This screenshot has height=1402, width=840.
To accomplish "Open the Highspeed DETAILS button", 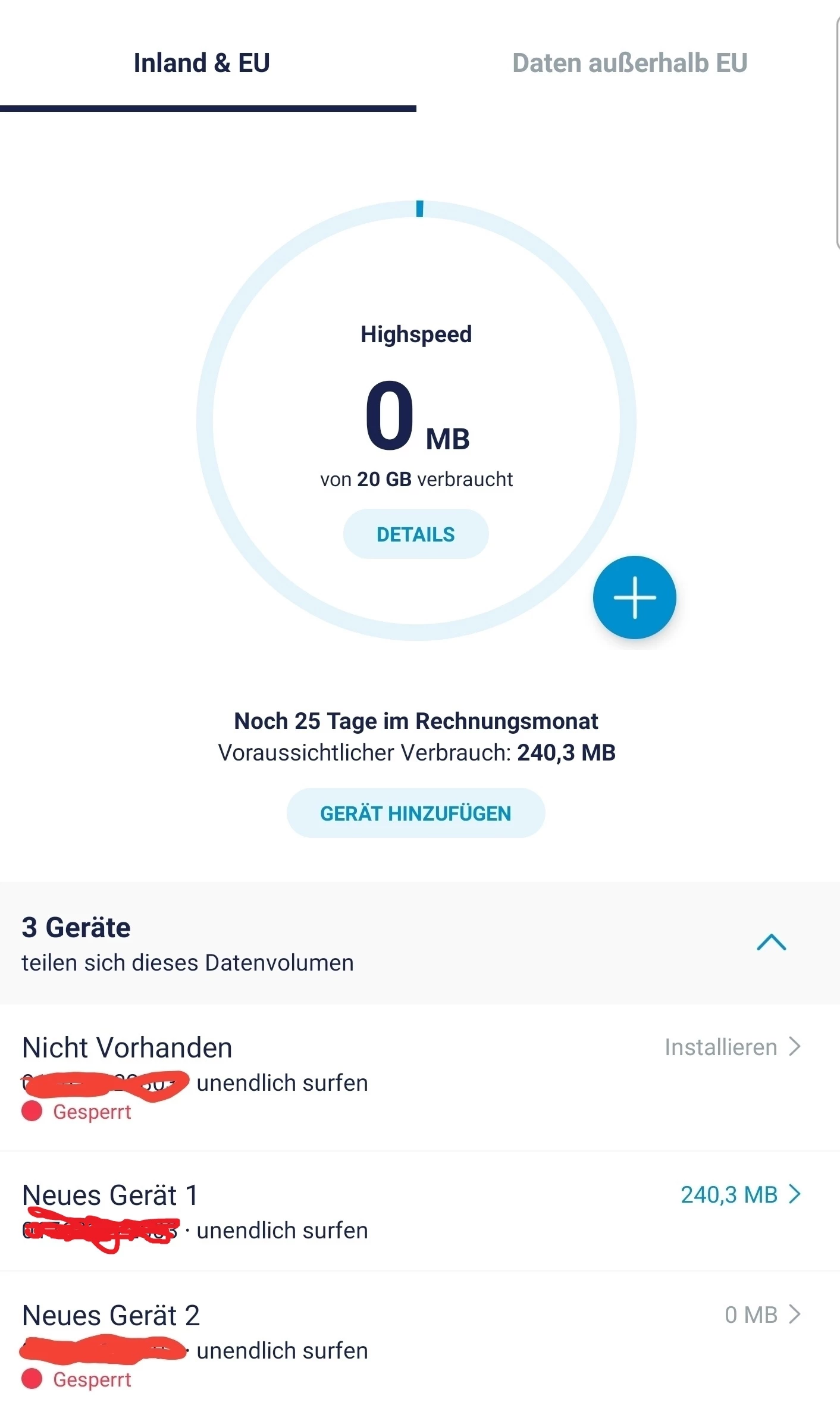I will click(x=415, y=534).
